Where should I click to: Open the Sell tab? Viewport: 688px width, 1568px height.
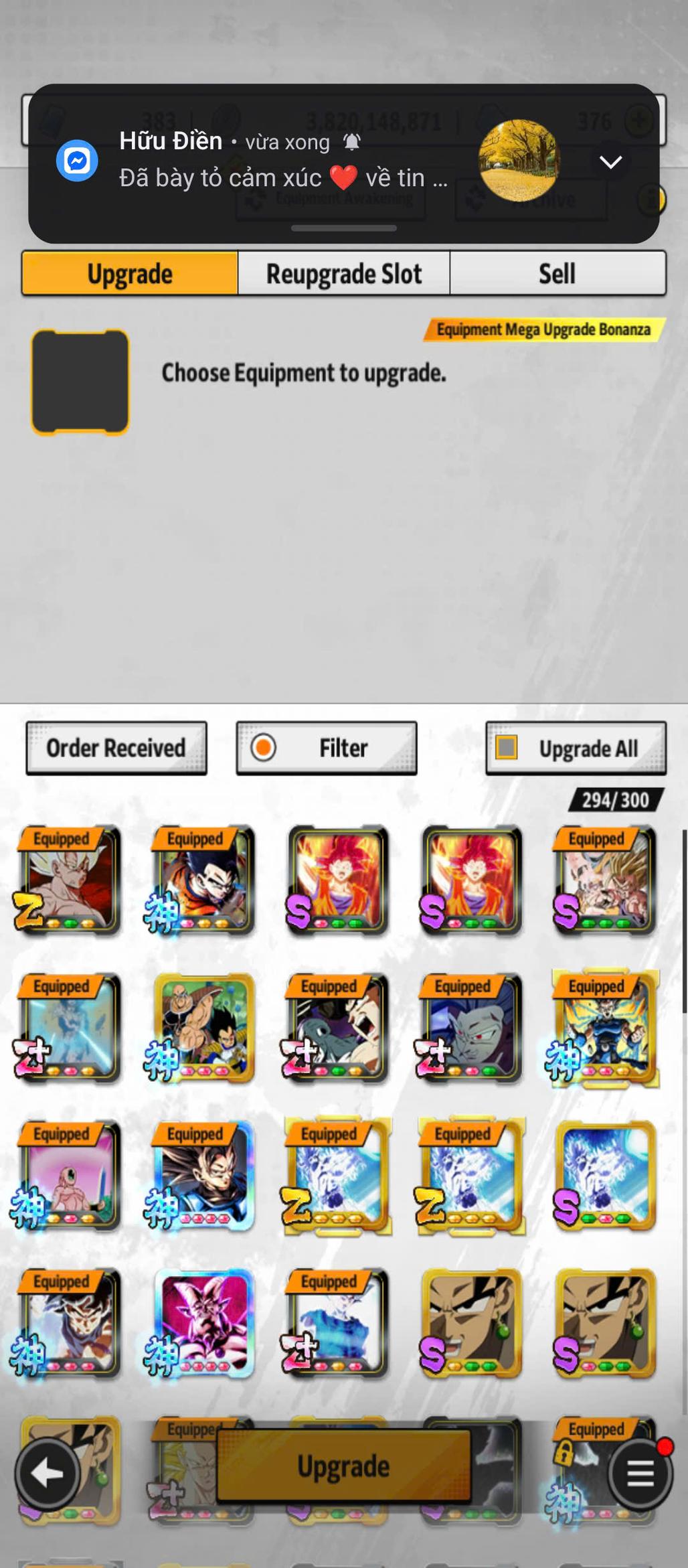pos(557,274)
